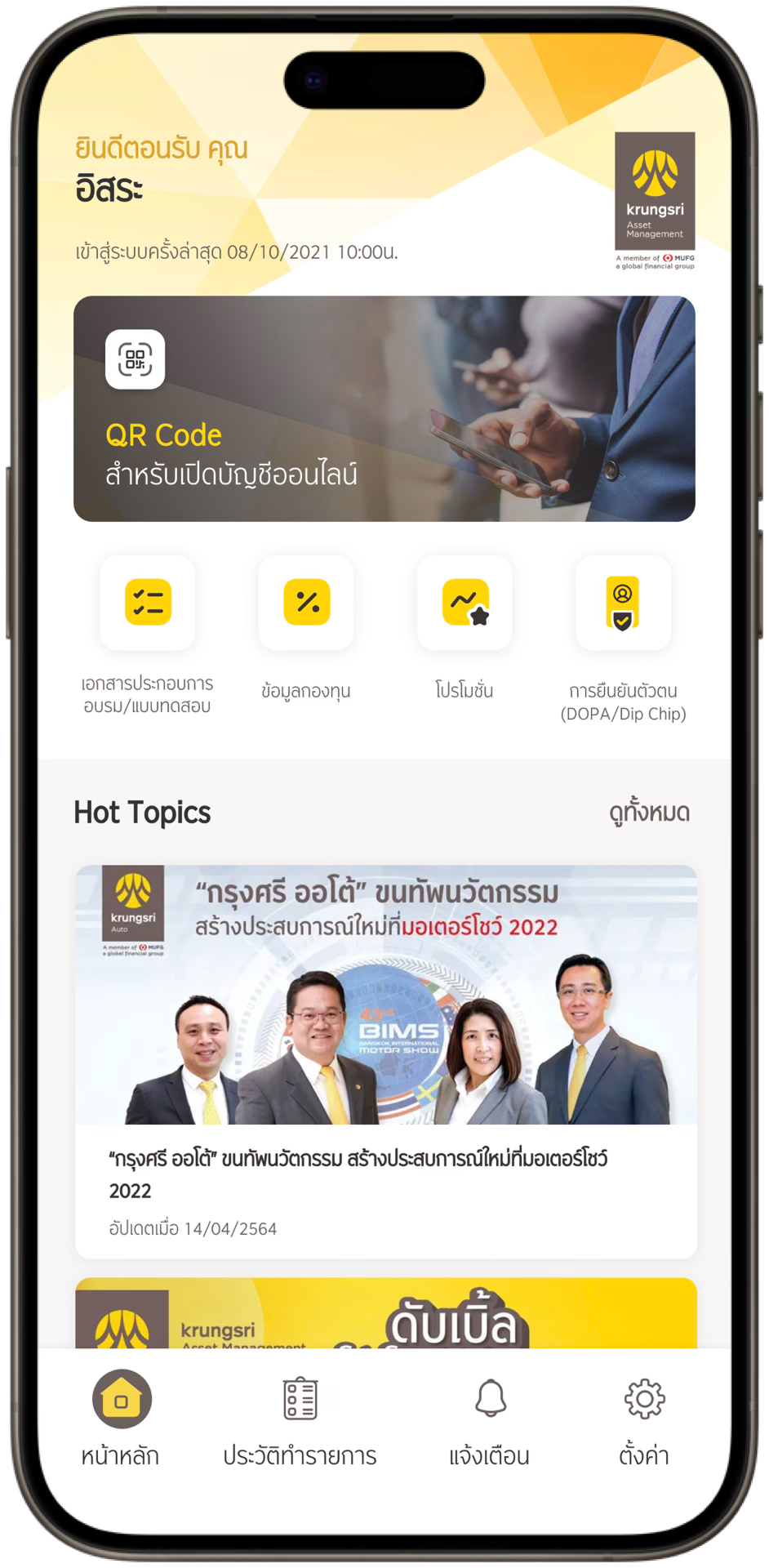Screen dimensions: 769x1568
Task: Open the กรุงศรี ออโต้ Motor Show 2022 article
Action: pos(386,1062)
